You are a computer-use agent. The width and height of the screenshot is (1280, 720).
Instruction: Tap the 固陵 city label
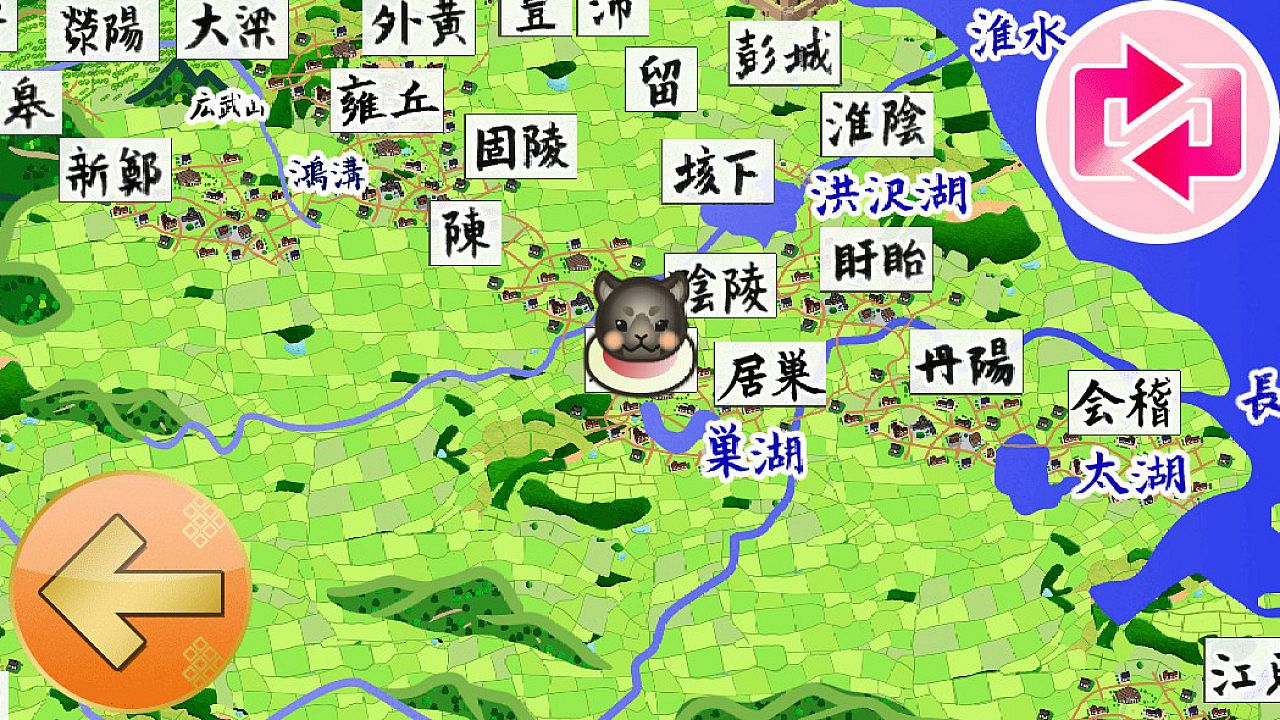(x=521, y=146)
